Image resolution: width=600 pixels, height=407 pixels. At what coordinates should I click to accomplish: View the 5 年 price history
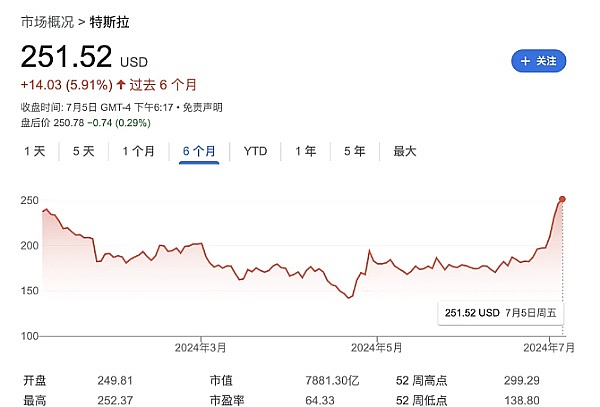click(x=354, y=151)
